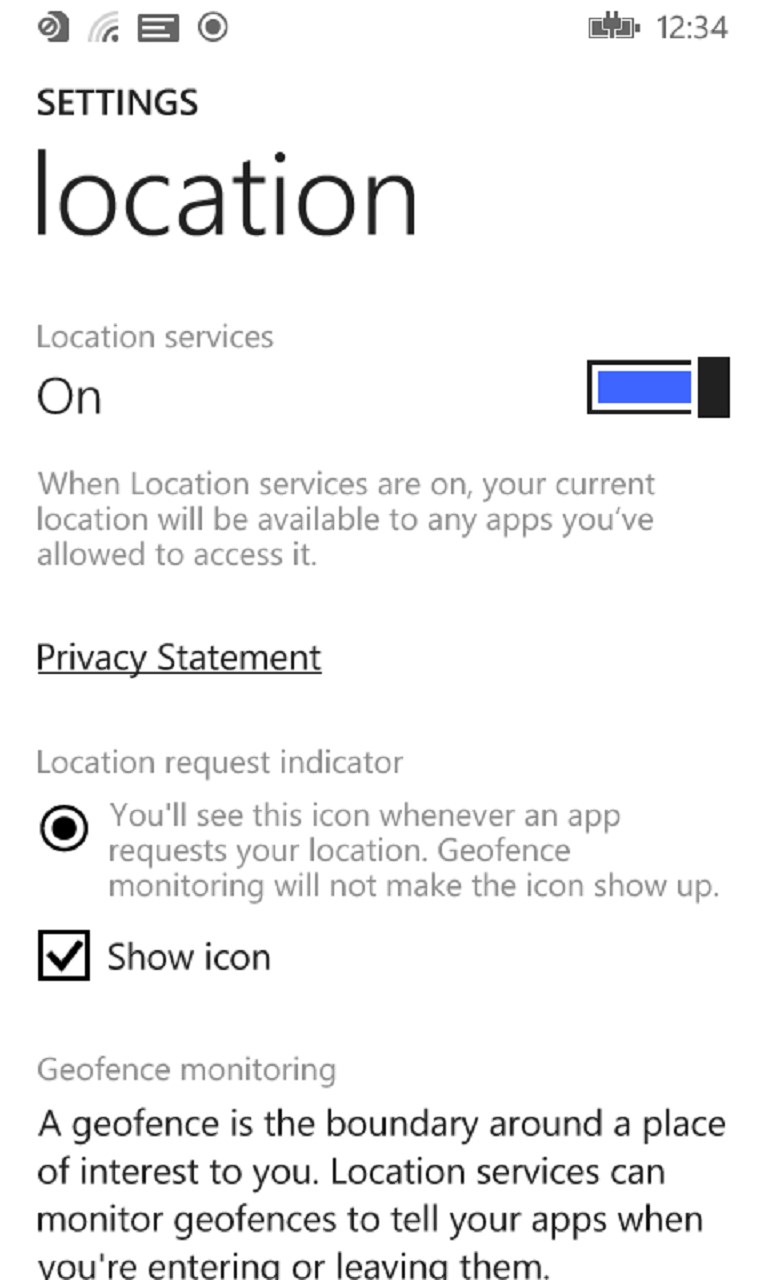Tap the location indicator next to Show icon

(x=63, y=828)
